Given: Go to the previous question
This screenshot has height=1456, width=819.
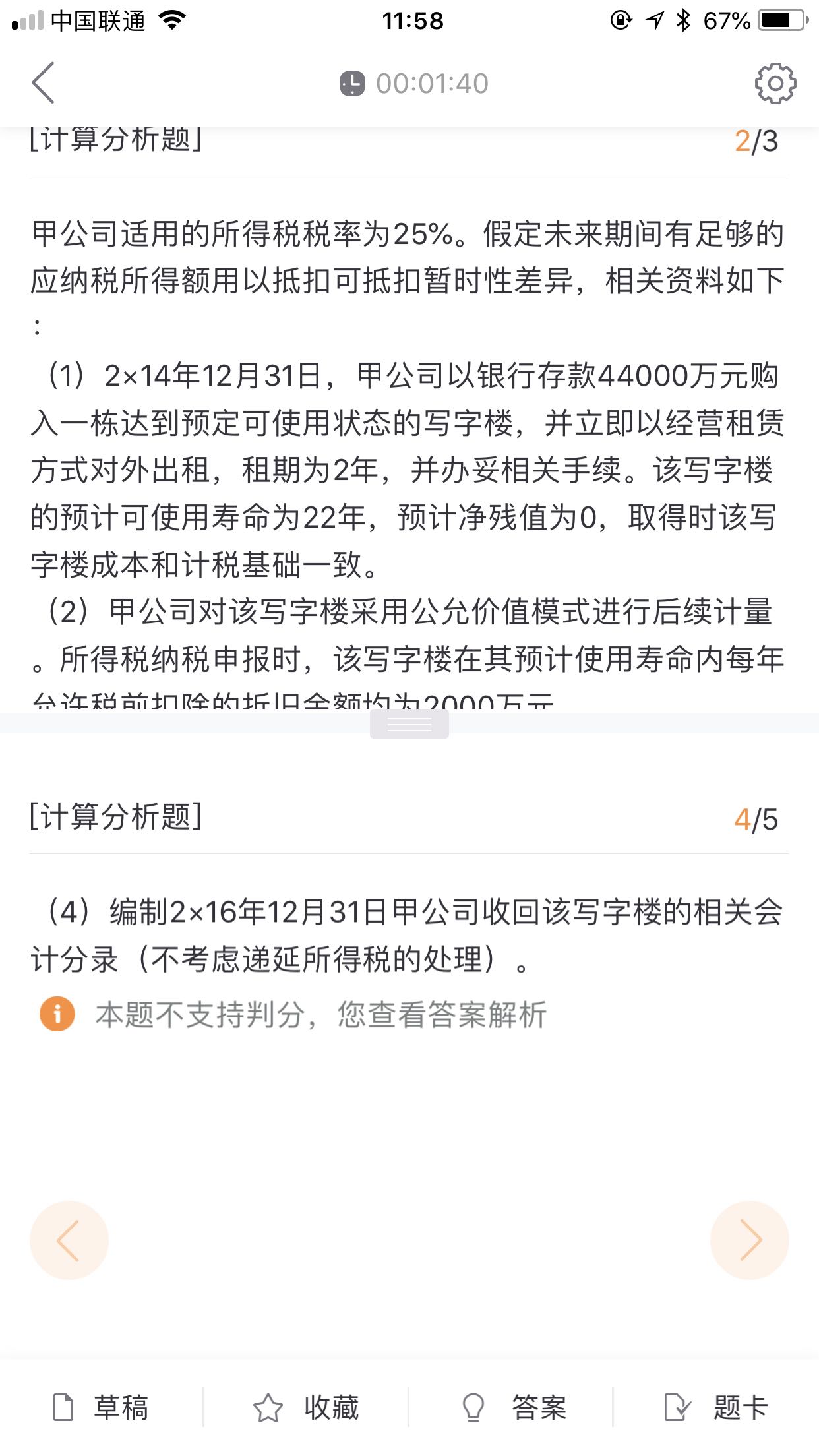Looking at the screenshot, I should (69, 1240).
